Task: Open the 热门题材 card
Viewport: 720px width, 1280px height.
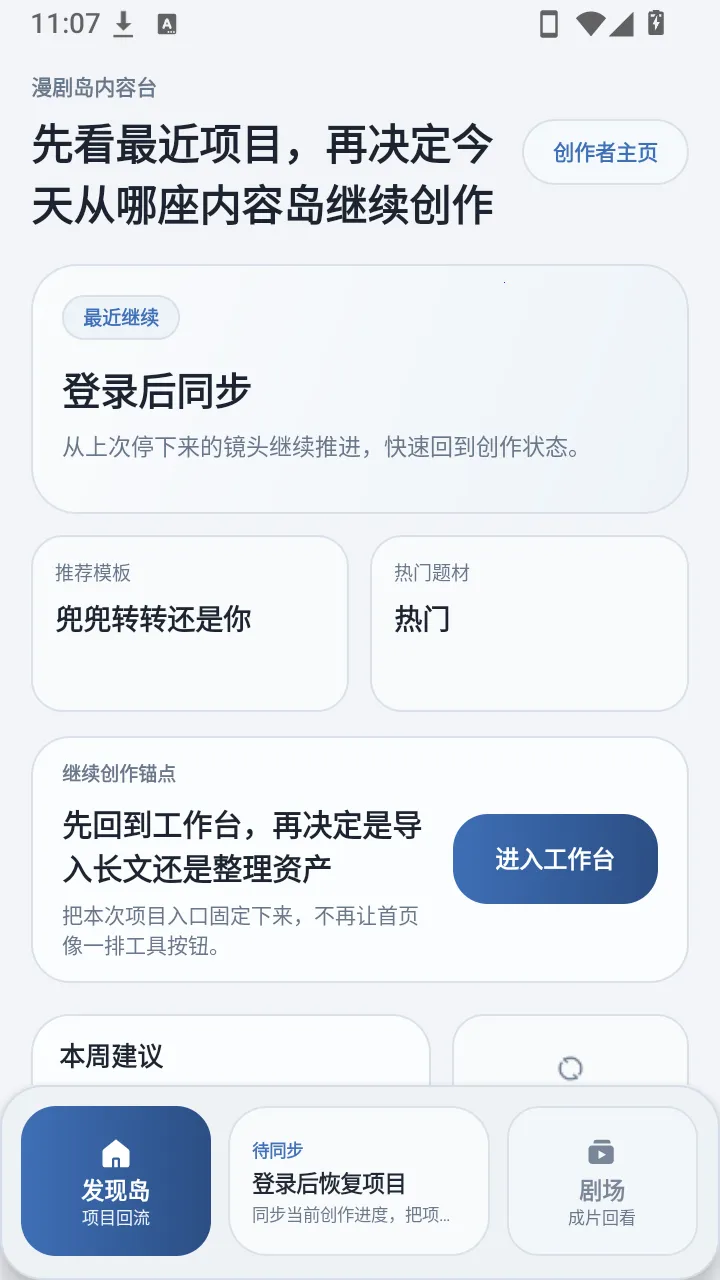Action: pos(529,624)
